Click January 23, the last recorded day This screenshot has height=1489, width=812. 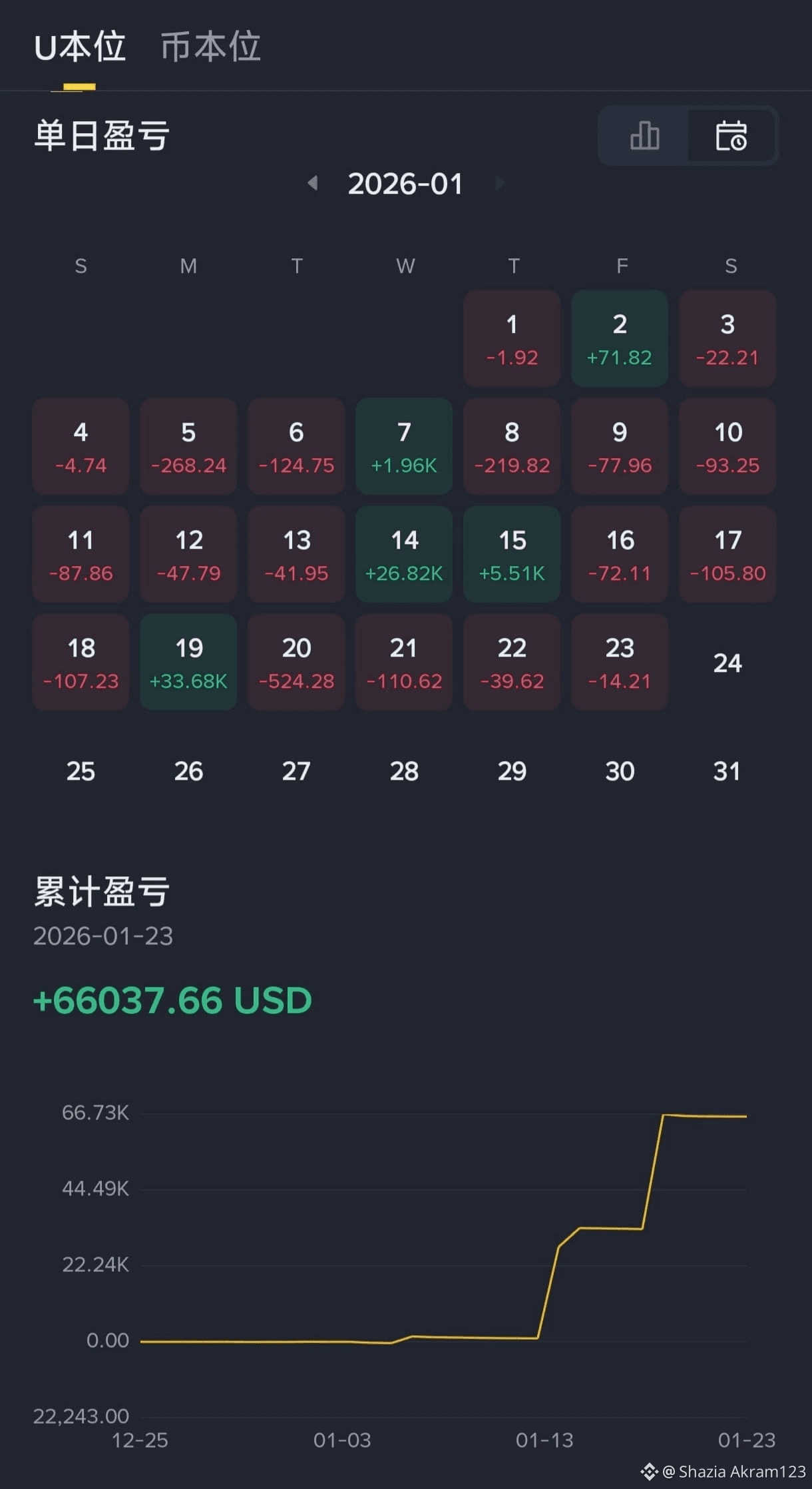(619, 662)
